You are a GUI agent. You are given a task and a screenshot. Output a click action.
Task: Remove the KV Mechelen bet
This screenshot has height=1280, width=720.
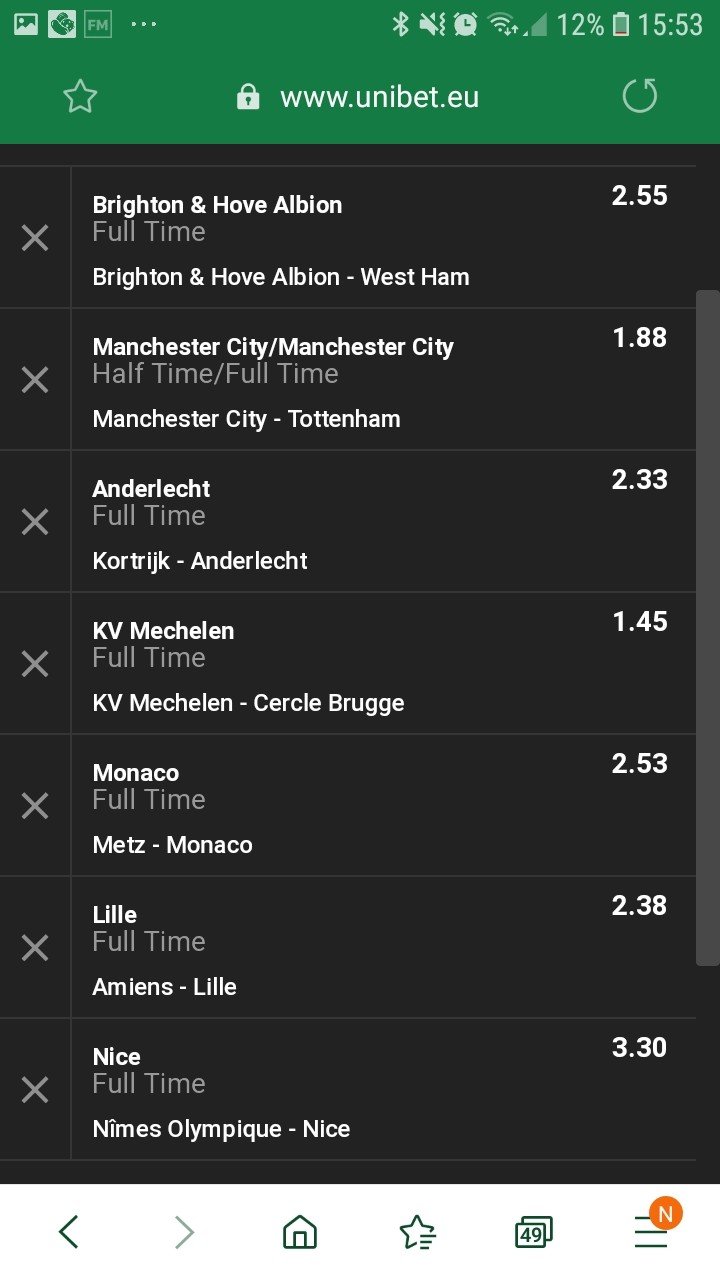pos(35,664)
